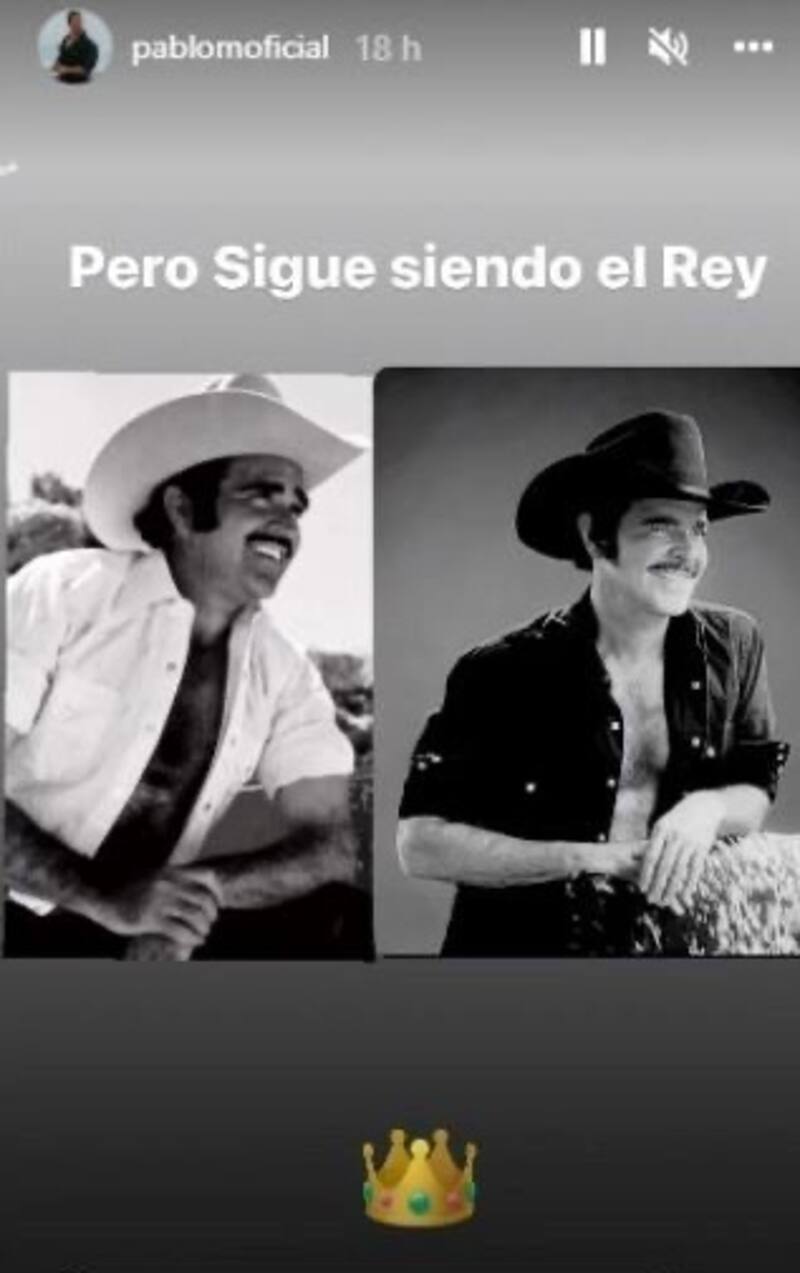Unmute the story sound
The width and height of the screenshot is (800, 1273).
point(668,46)
